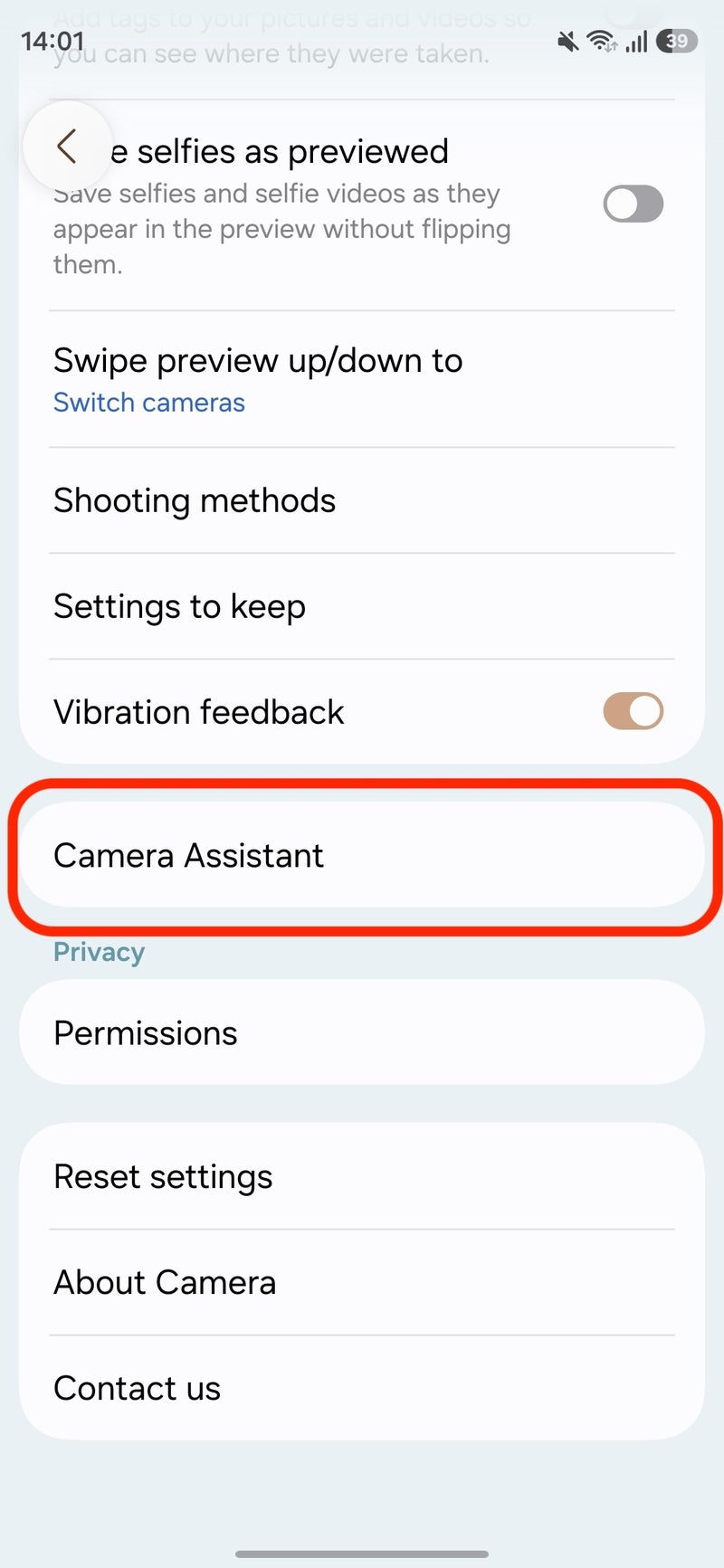The height and width of the screenshot is (1568, 724).
Task: Go back using the back arrow
Action: point(67,146)
